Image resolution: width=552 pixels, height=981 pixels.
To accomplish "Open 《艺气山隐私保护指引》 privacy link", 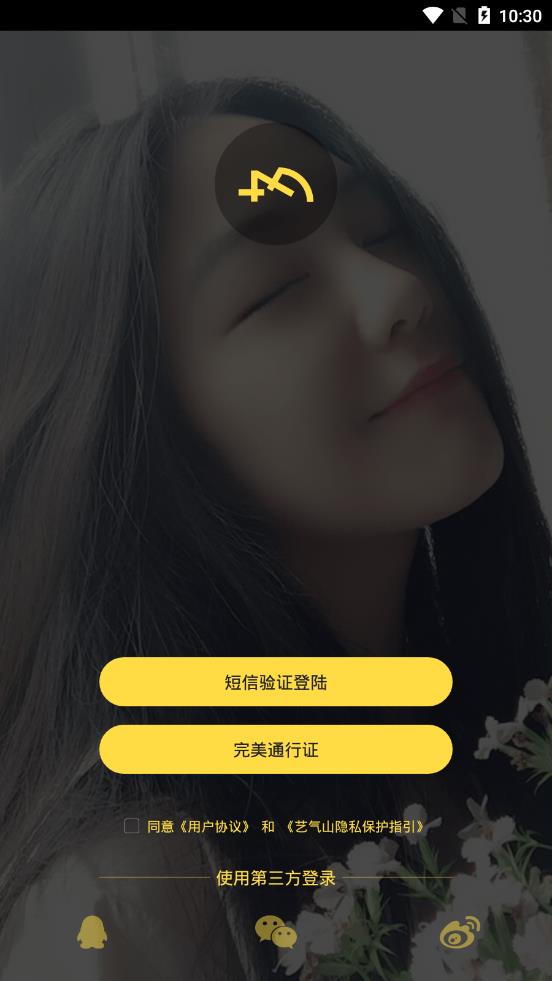I will pos(355,826).
